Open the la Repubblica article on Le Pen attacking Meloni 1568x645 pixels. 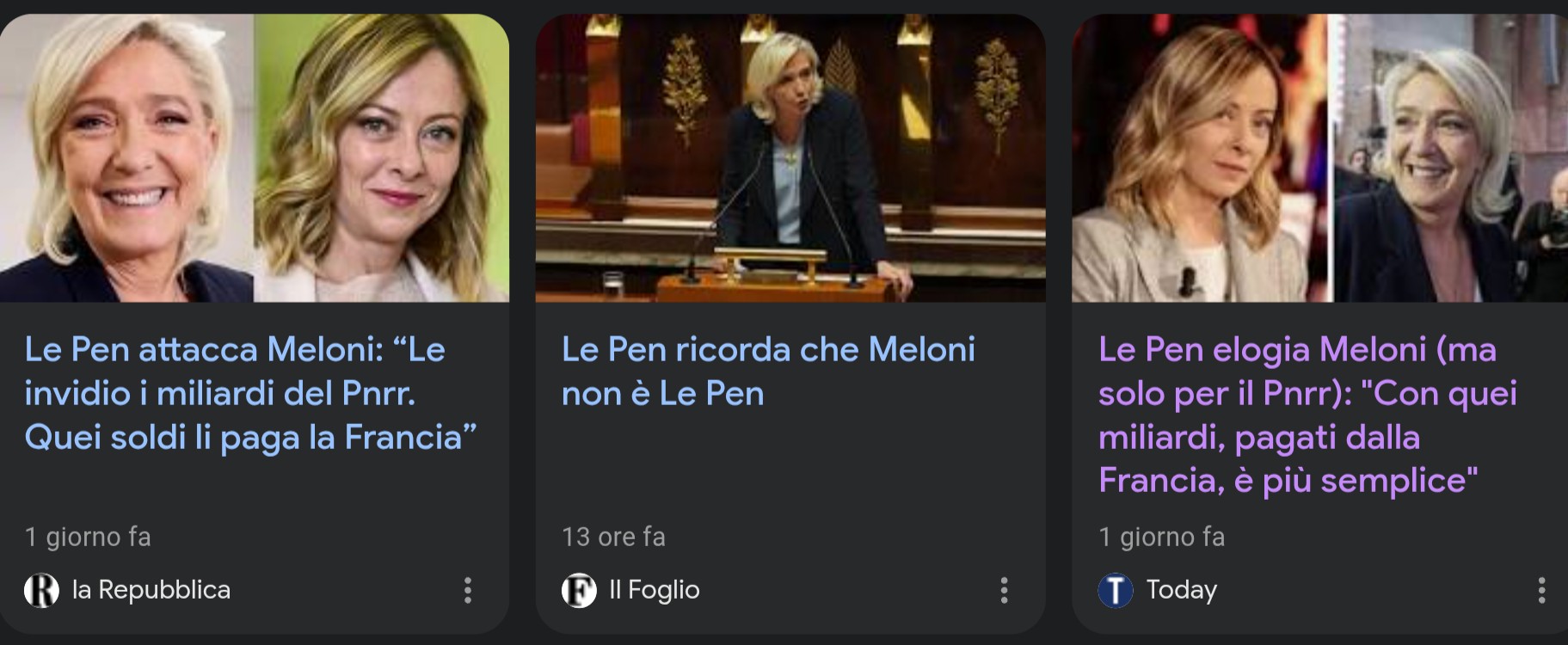click(x=249, y=393)
